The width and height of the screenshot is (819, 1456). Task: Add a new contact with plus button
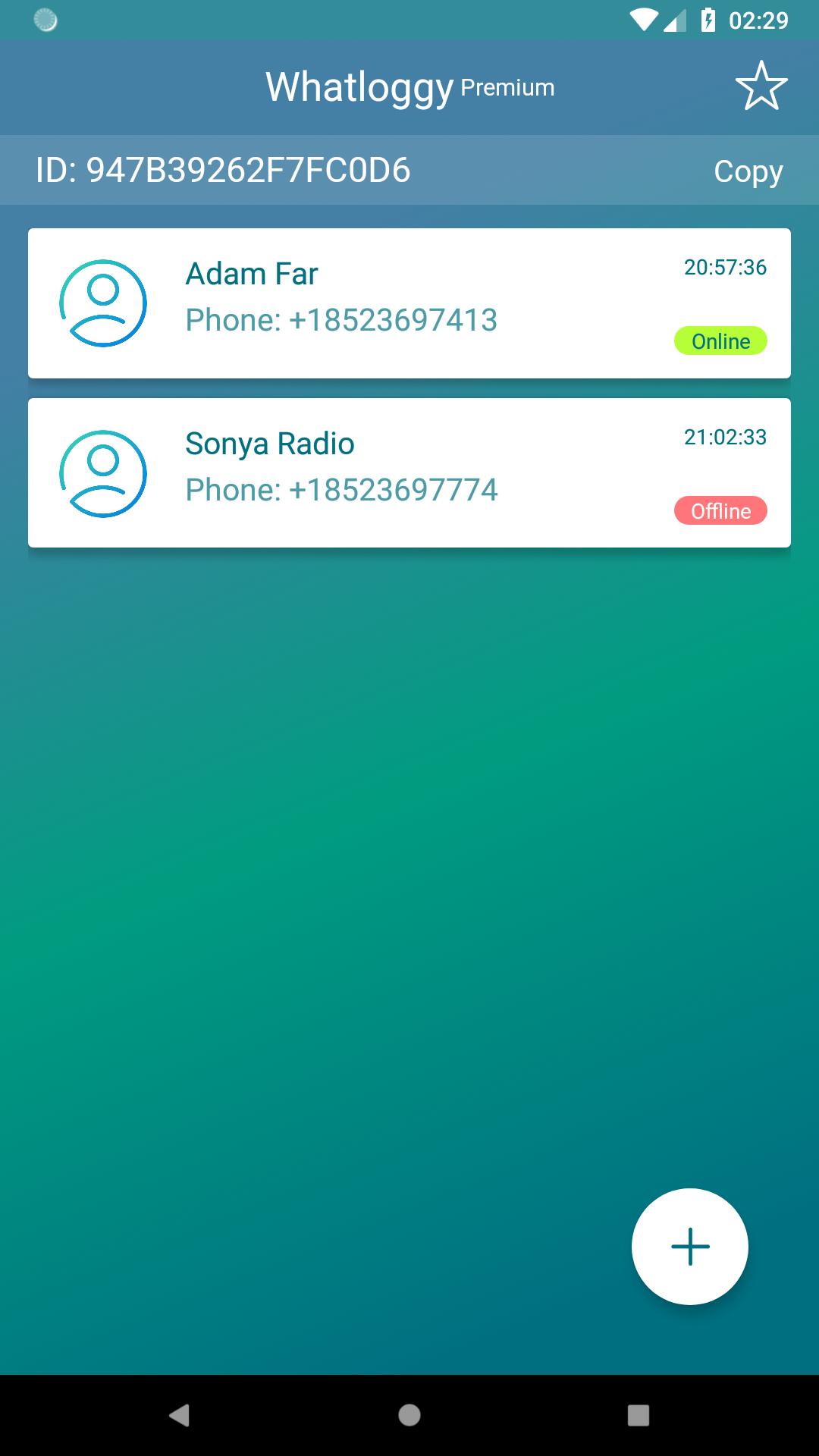(689, 1246)
